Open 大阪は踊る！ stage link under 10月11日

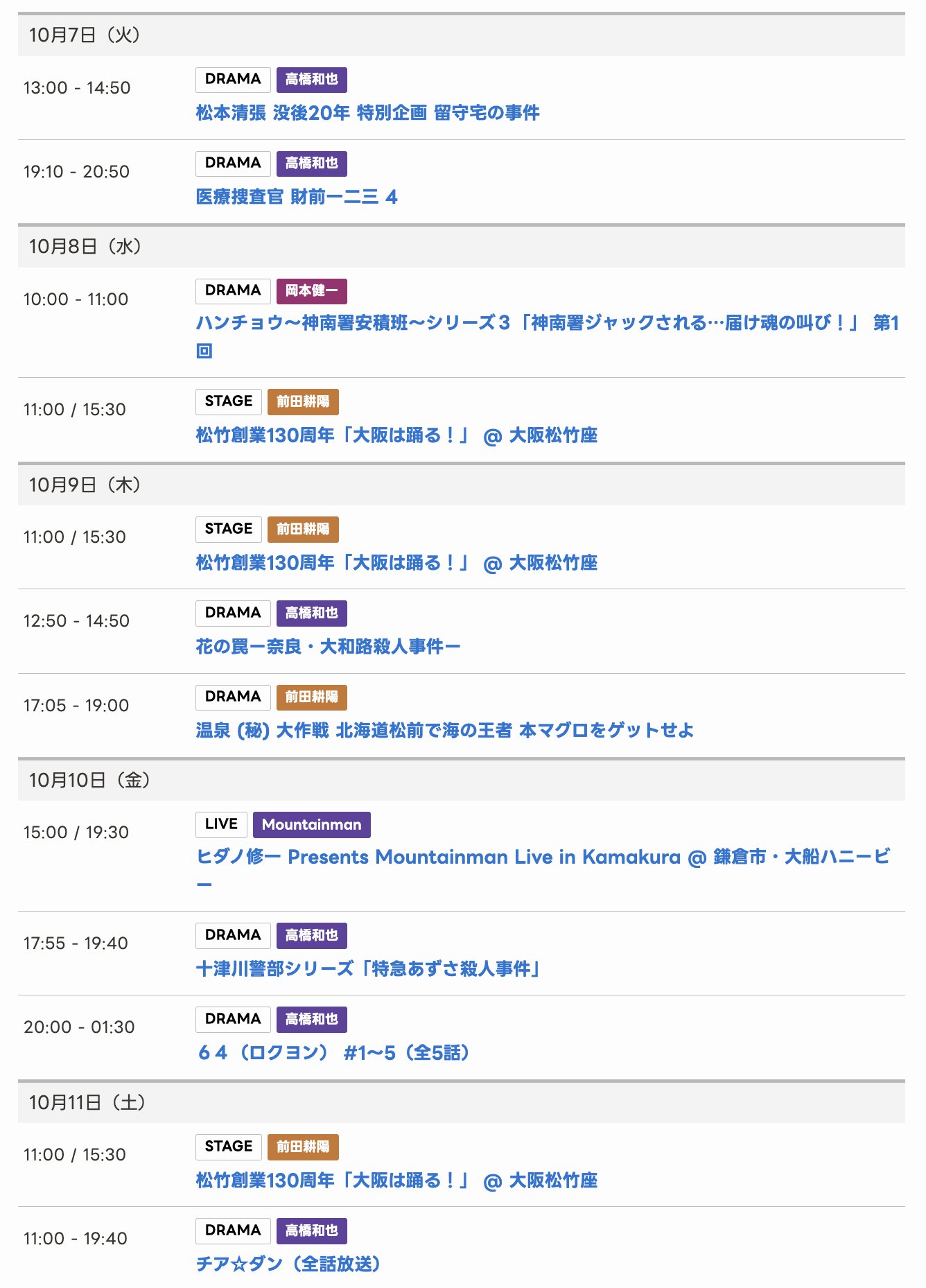(396, 1181)
